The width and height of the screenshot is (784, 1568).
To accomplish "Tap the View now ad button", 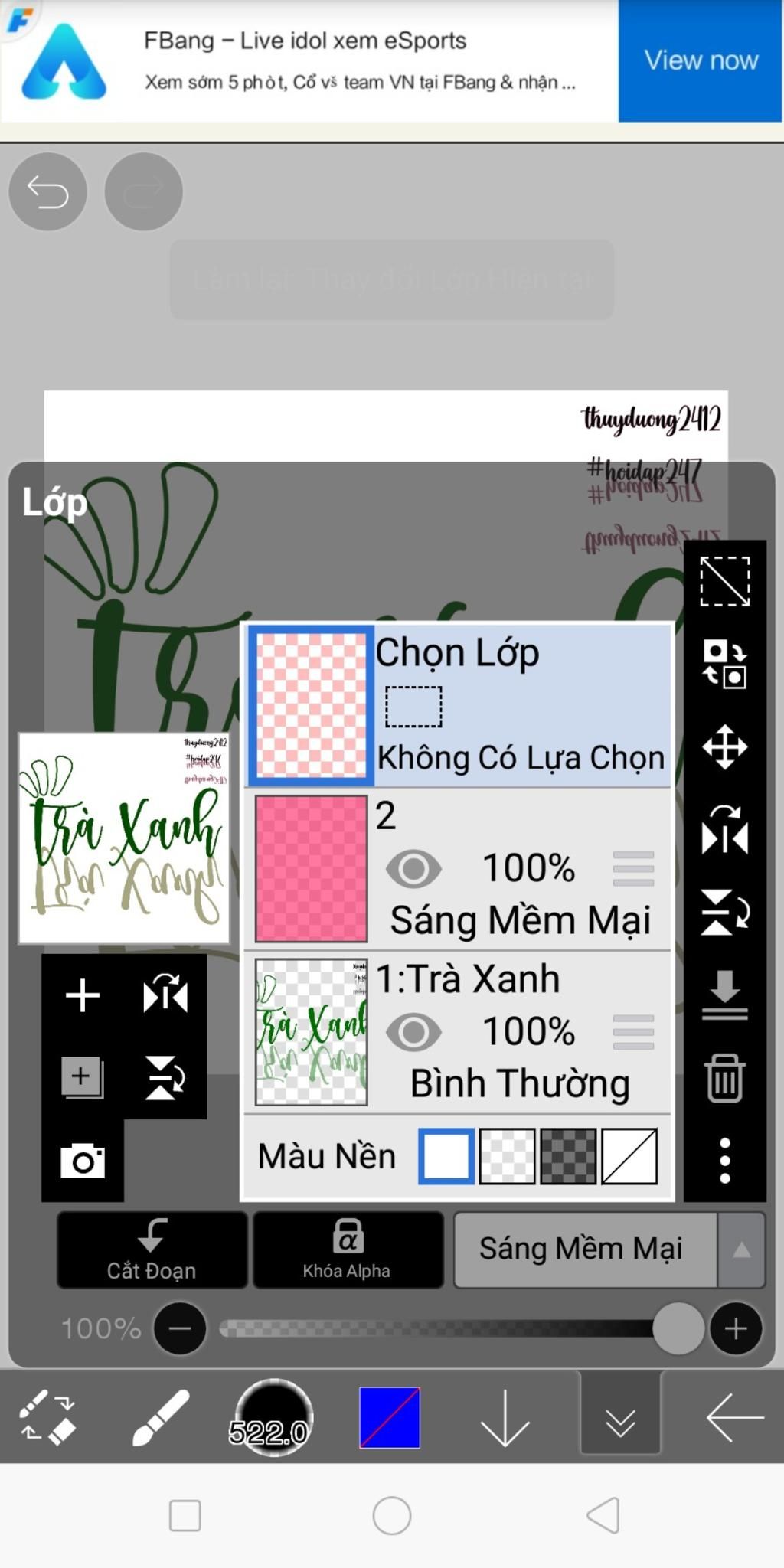I will point(700,60).
